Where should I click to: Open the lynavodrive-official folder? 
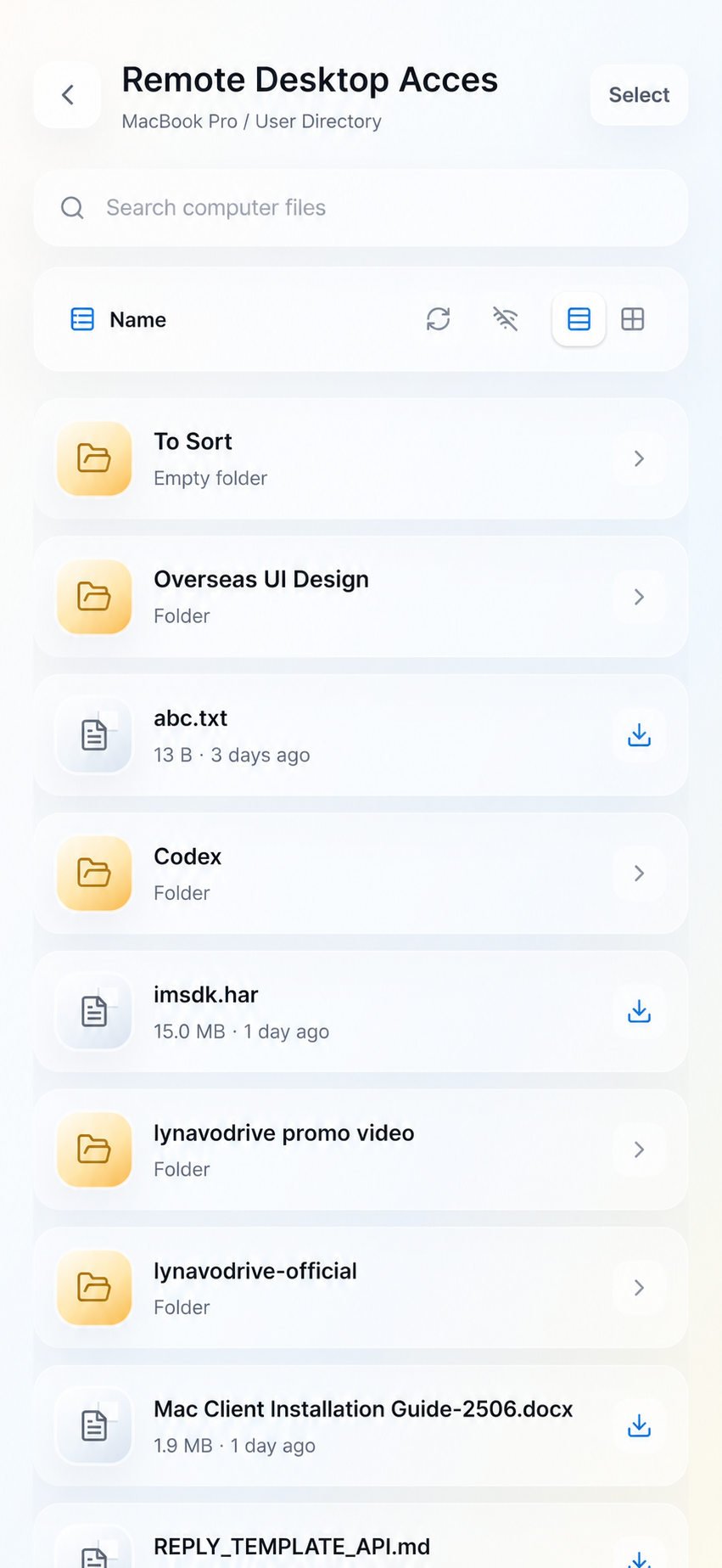coord(361,1288)
